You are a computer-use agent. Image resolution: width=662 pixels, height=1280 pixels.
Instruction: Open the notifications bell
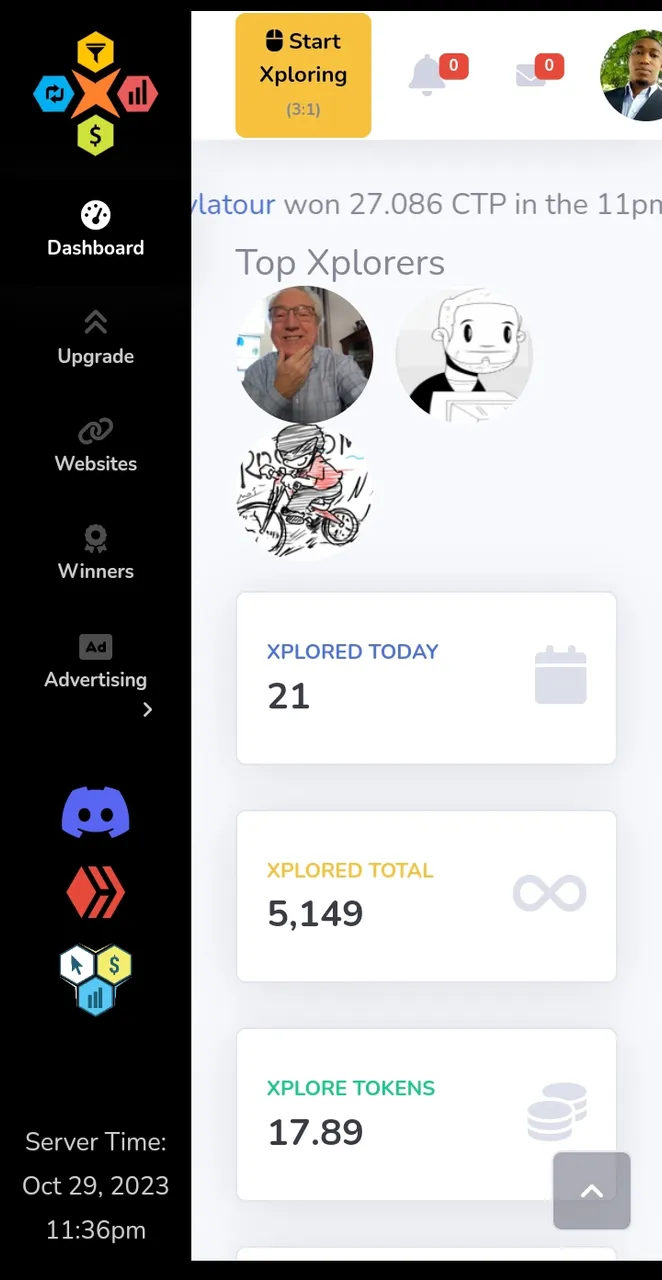click(427, 74)
